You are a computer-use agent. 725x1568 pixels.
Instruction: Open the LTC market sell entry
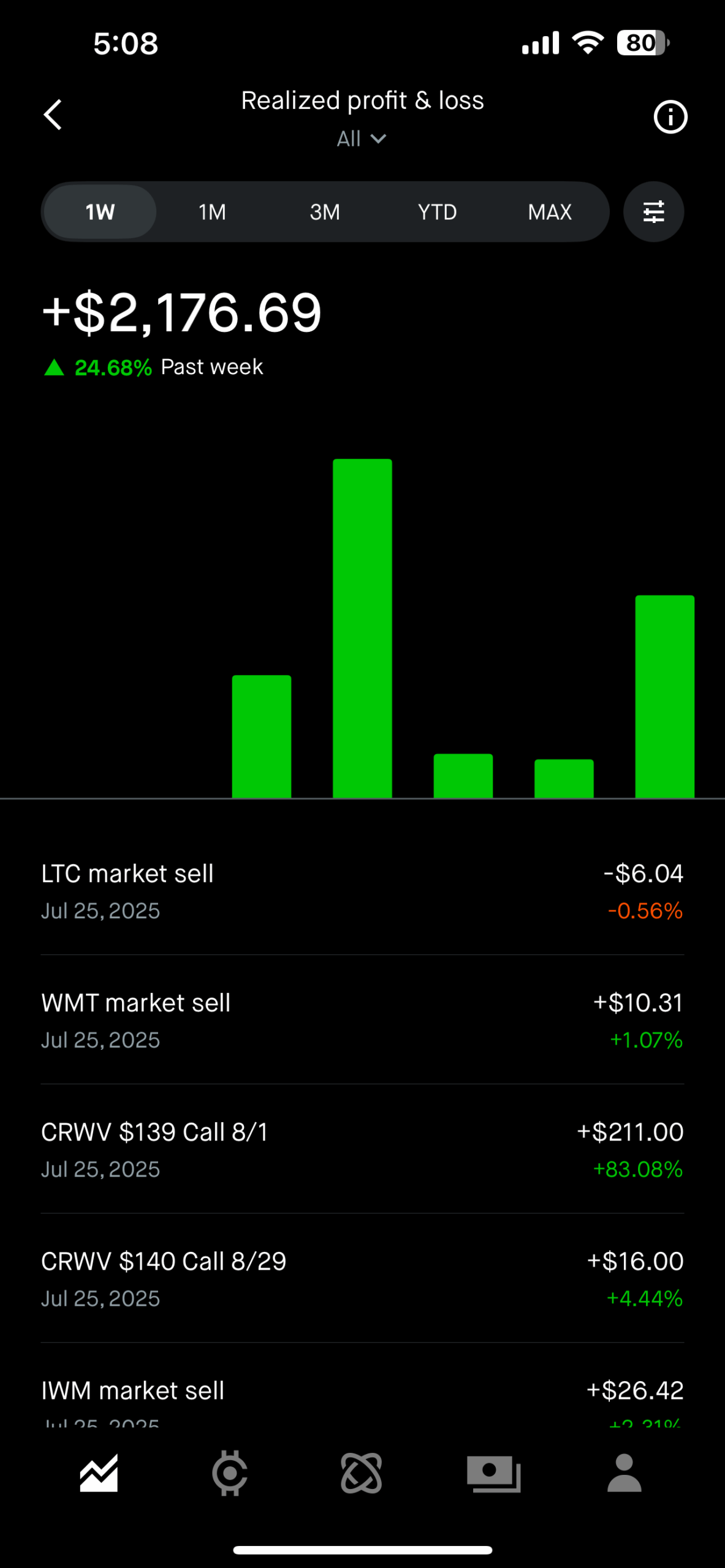coord(362,891)
